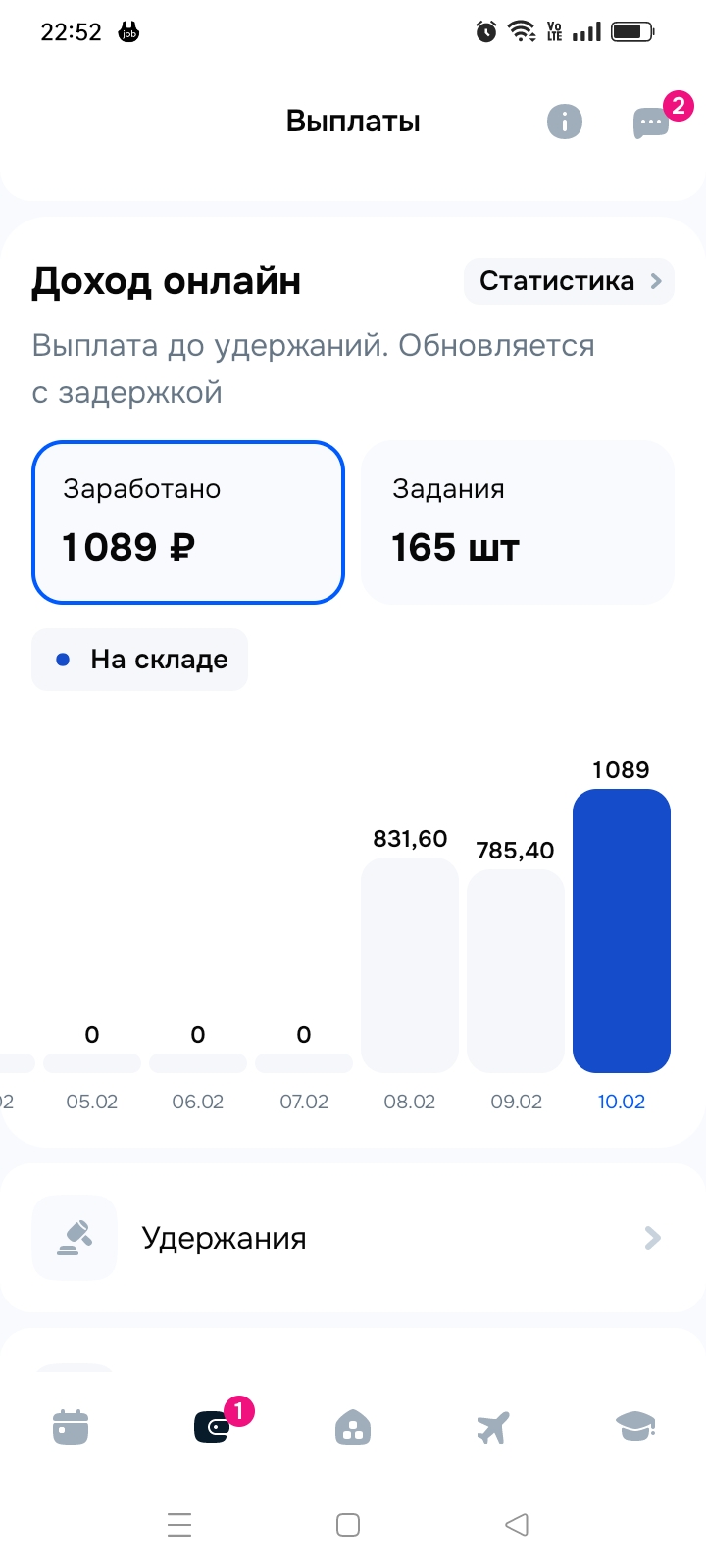Screen dimensions: 706x1568
Task: Tap the system home button
Action: [348, 1525]
